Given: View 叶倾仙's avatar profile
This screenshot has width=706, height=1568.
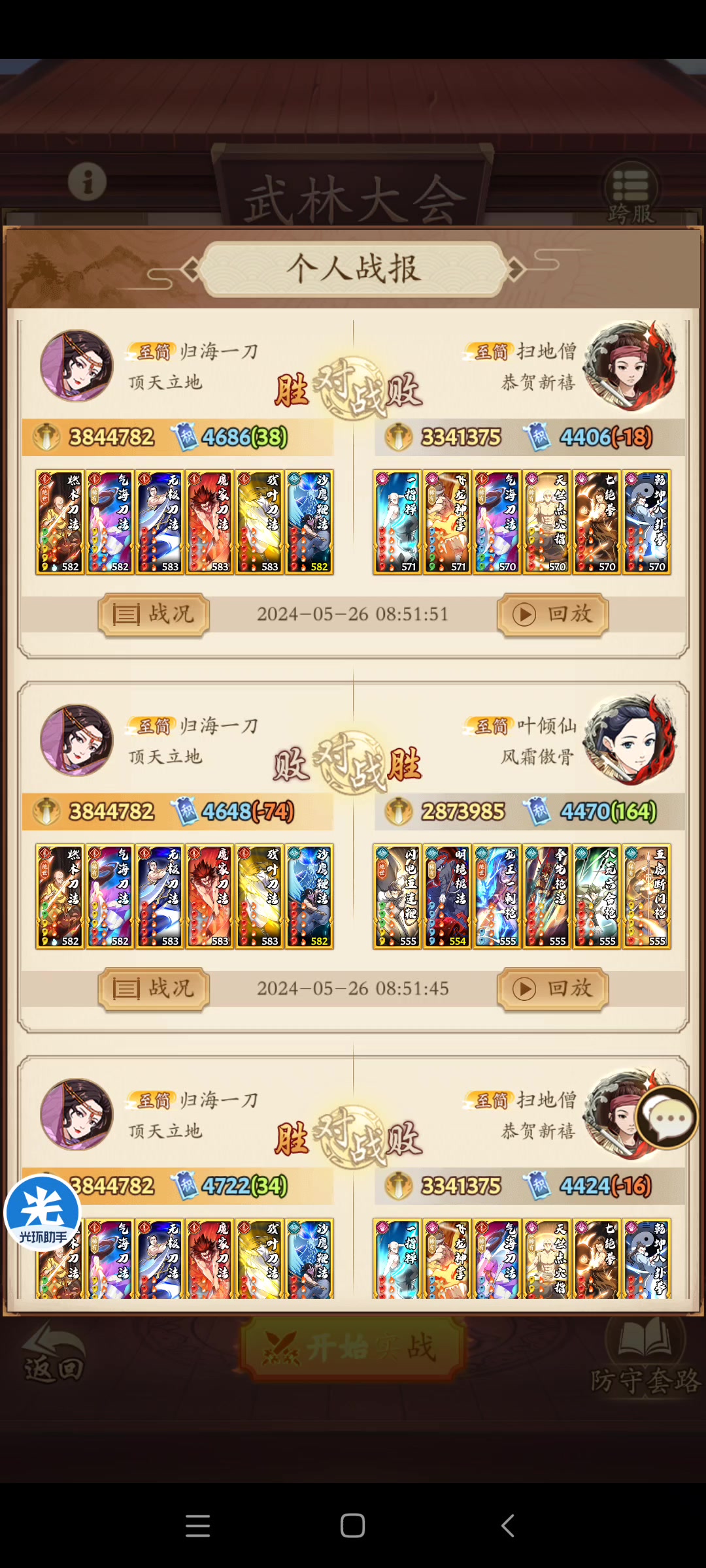Looking at the screenshot, I should [628, 740].
